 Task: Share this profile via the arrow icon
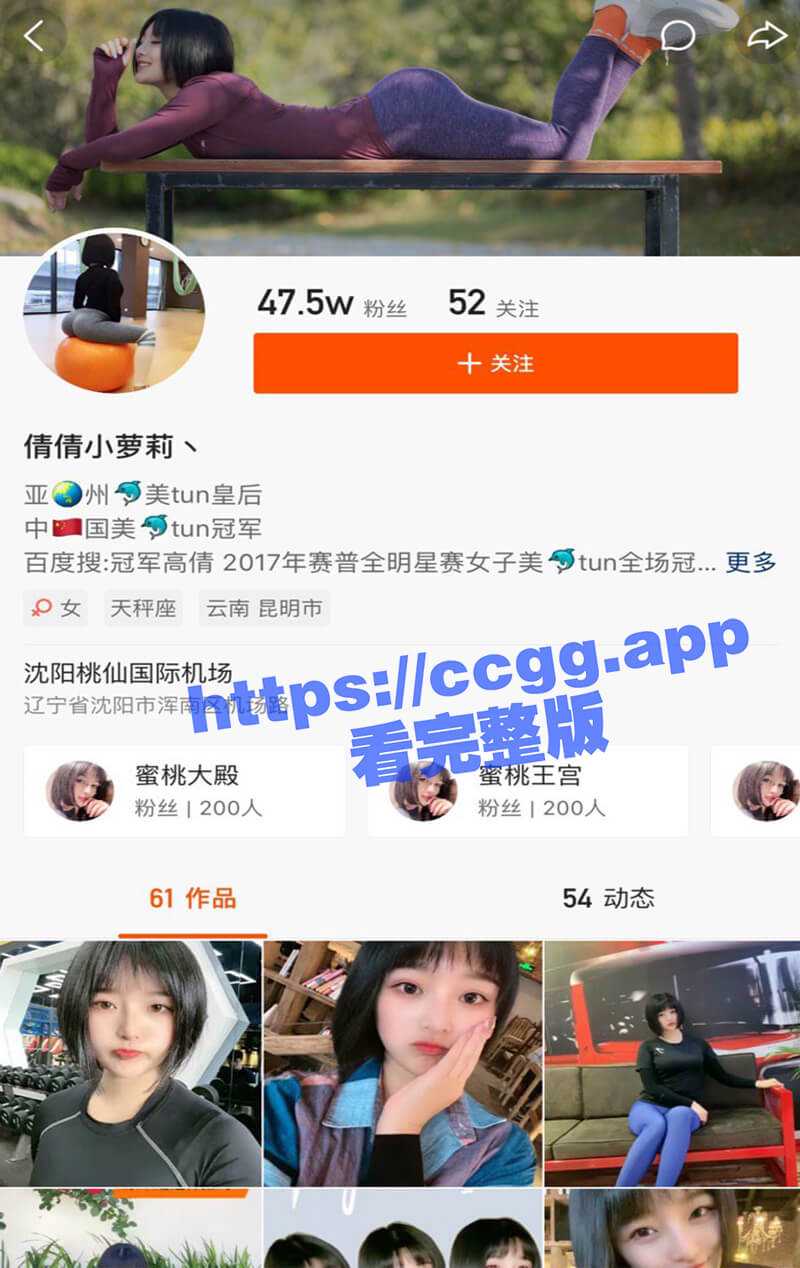click(x=766, y=37)
